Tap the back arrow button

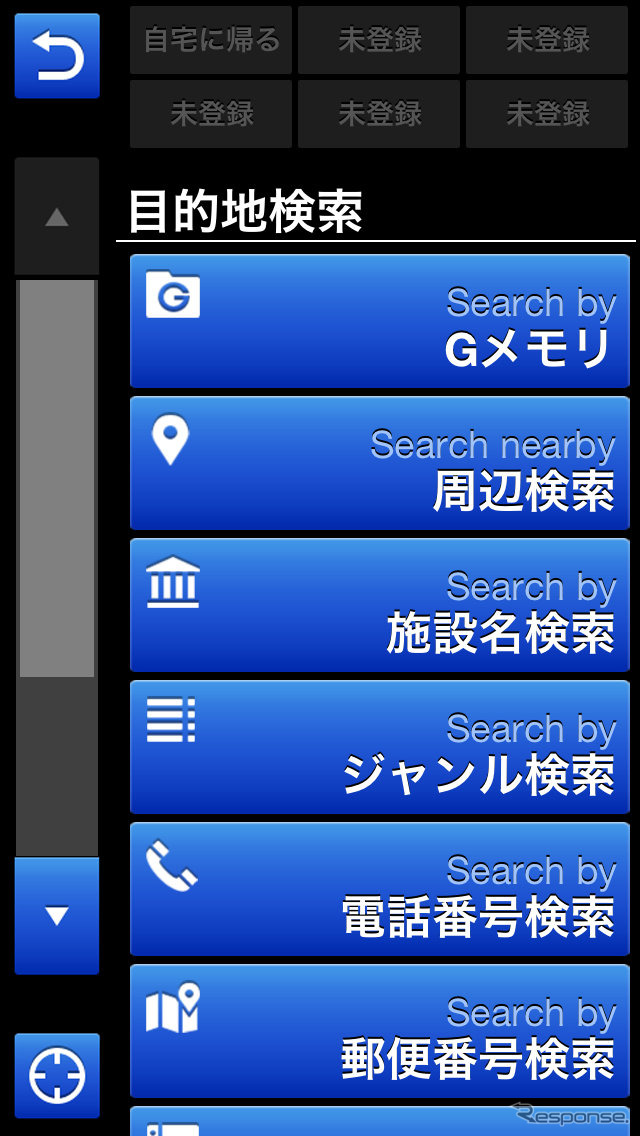click(57, 56)
